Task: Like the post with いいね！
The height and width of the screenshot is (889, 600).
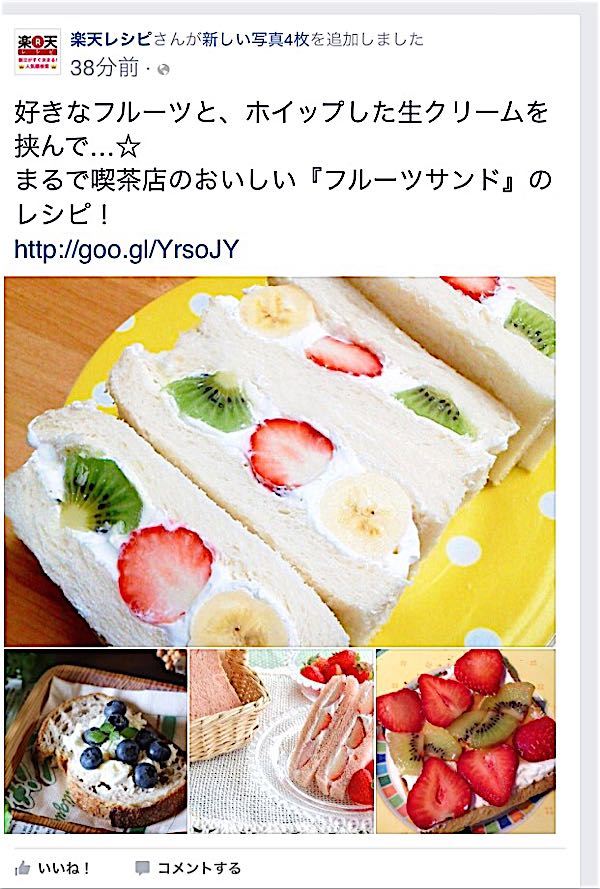Action: pyautogui.click(x=52, y=867)
